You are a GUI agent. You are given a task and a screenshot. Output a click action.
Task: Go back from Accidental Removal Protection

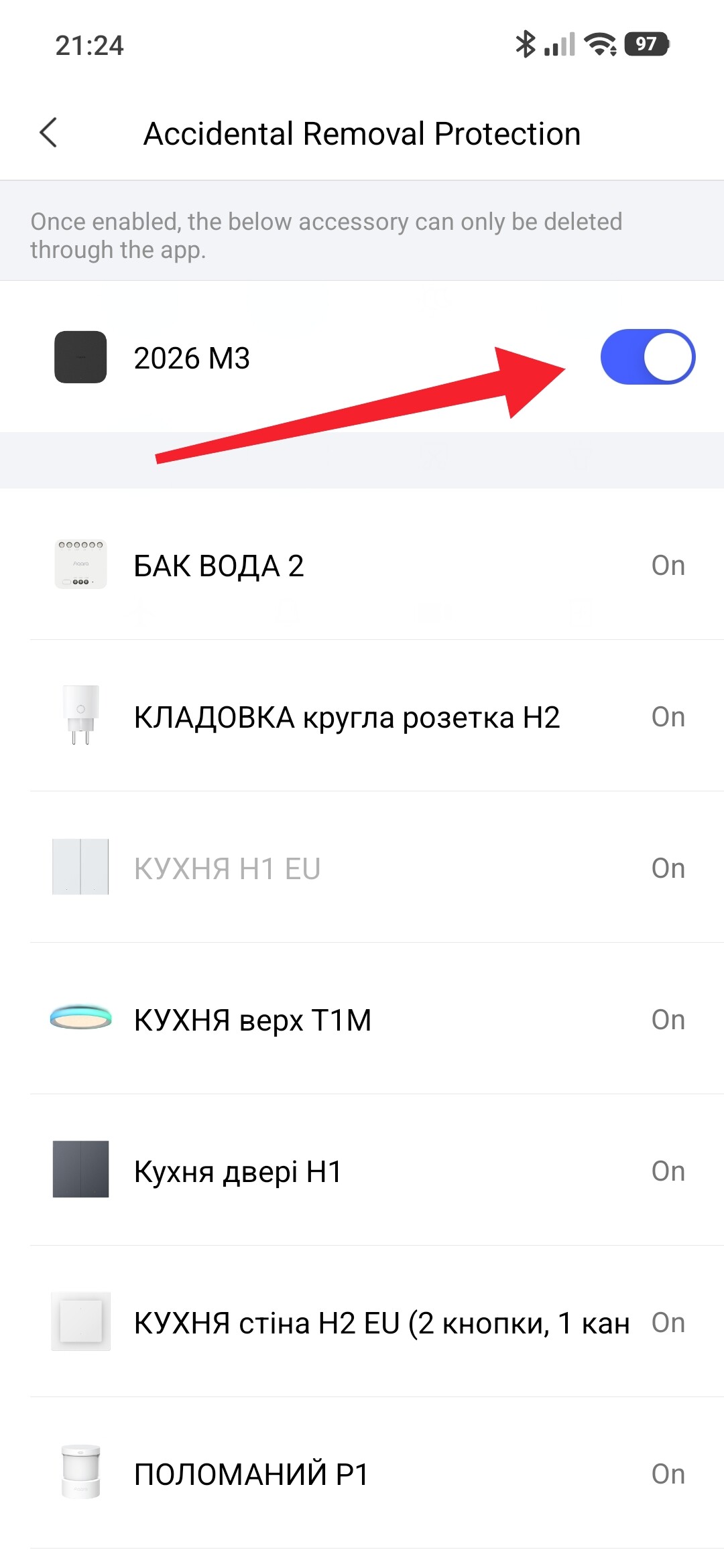coord(48,133)
